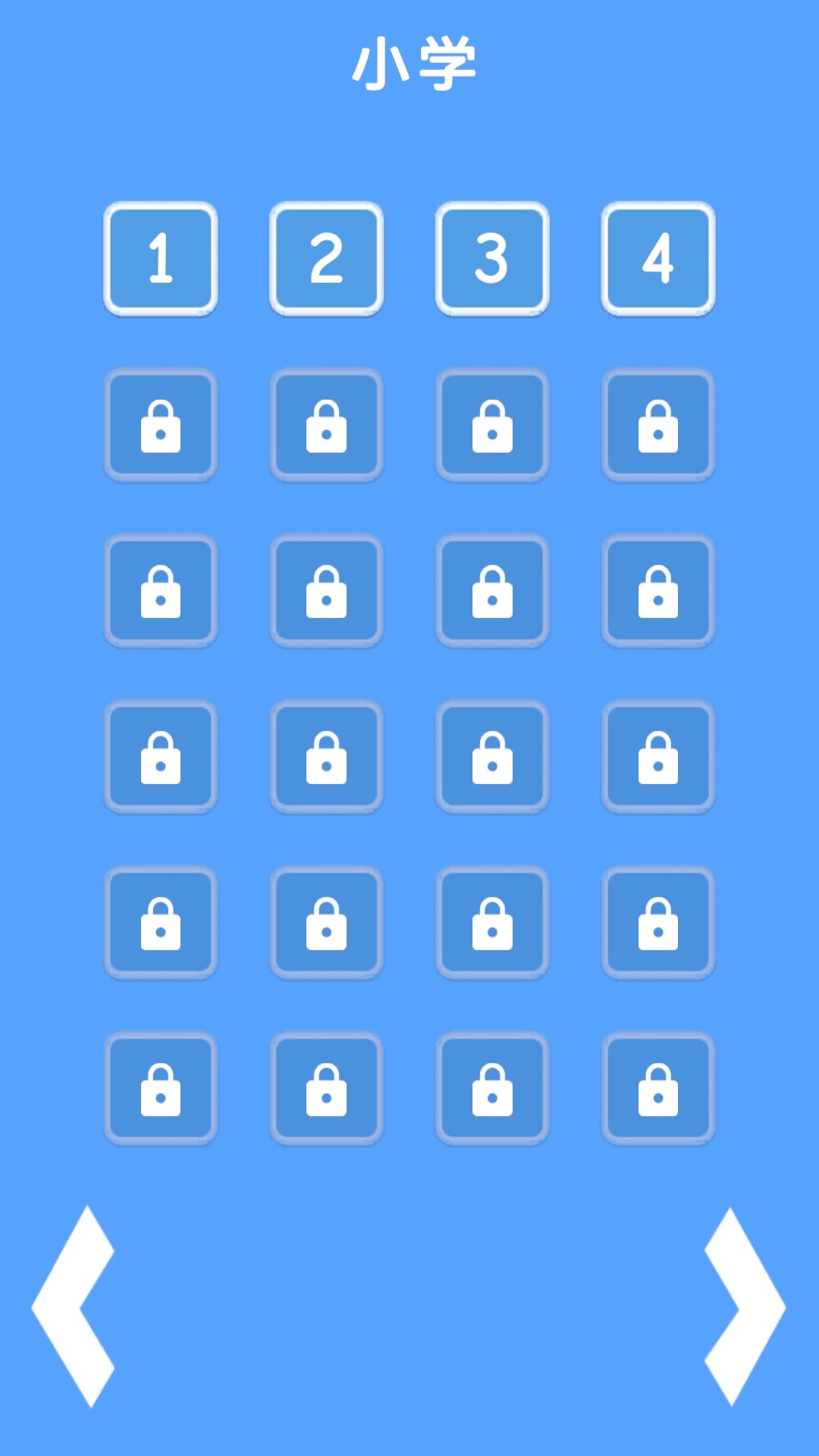Start level 3

[492, 259]
